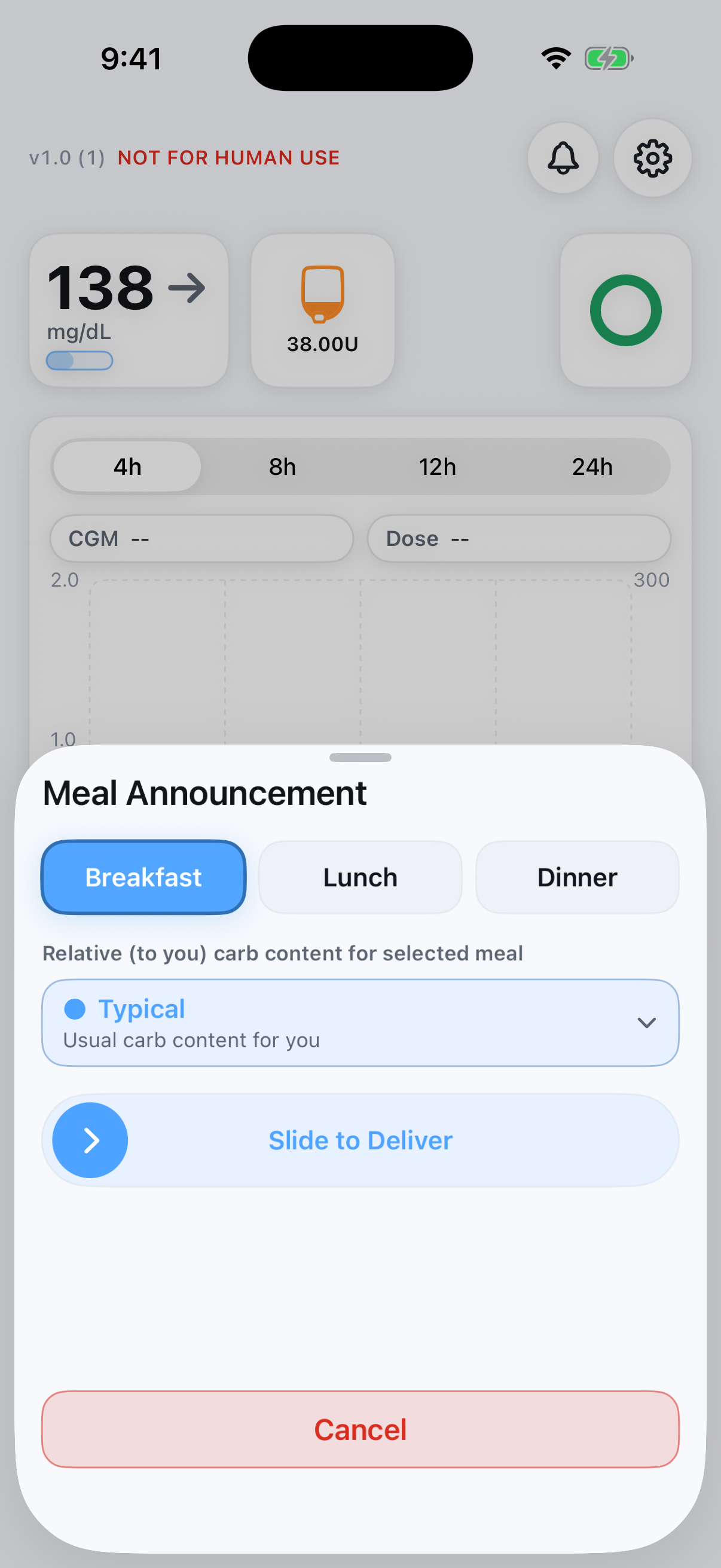Switch to the 8h time range tab

282,466
